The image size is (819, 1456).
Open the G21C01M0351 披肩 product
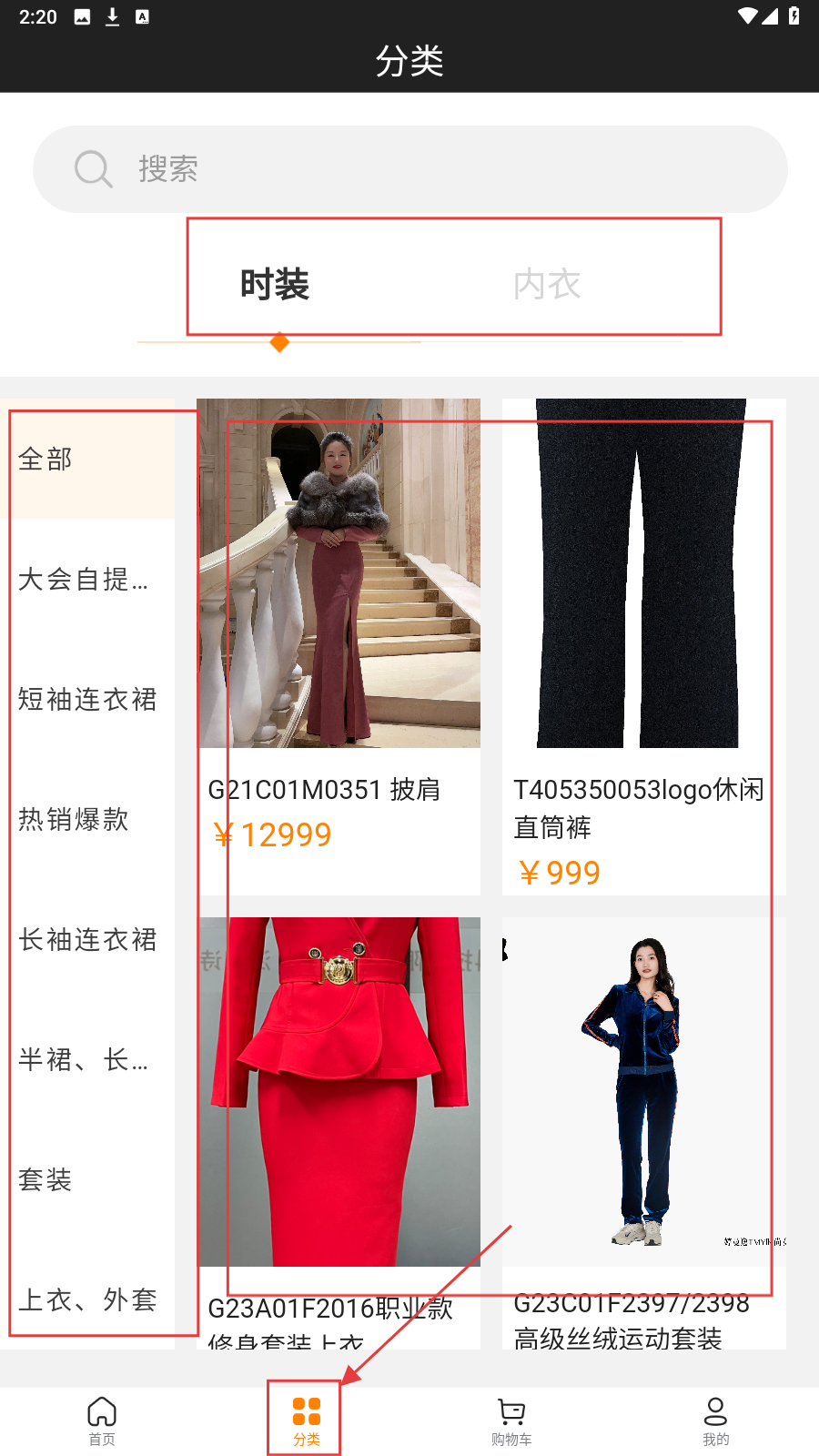pyautogui.click(x=339, y=637)
